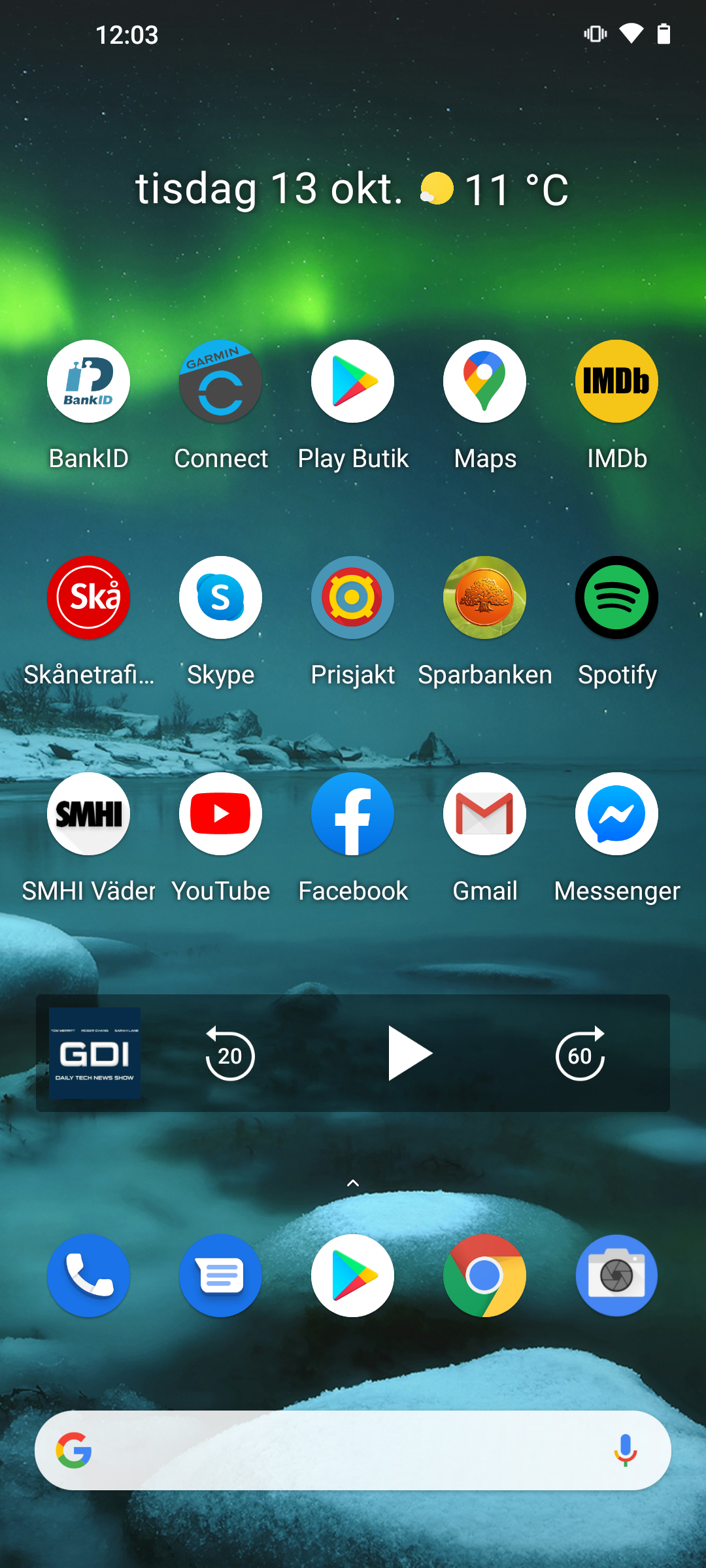This screenshot has height=1568, width=706.
Task: Launch the Sparbanken app
Action: point(484,598)
